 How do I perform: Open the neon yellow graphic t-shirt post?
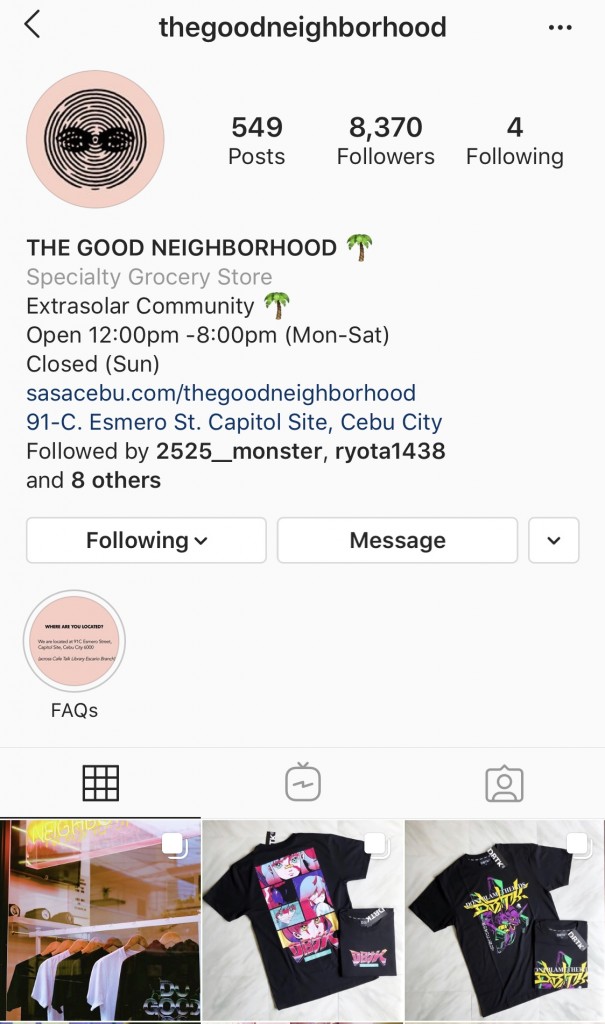coord(505,920)
